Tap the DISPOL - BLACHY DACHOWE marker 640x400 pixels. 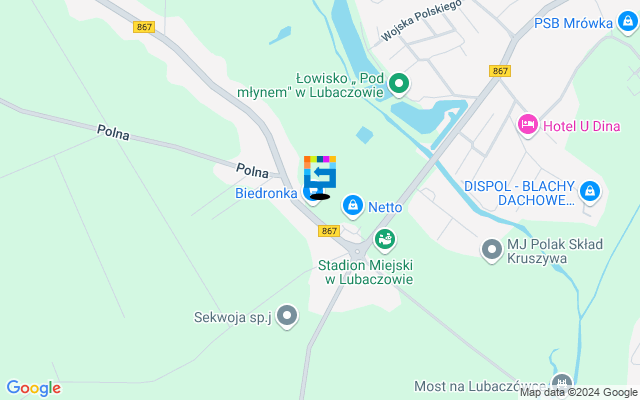(x=590, y=190)
